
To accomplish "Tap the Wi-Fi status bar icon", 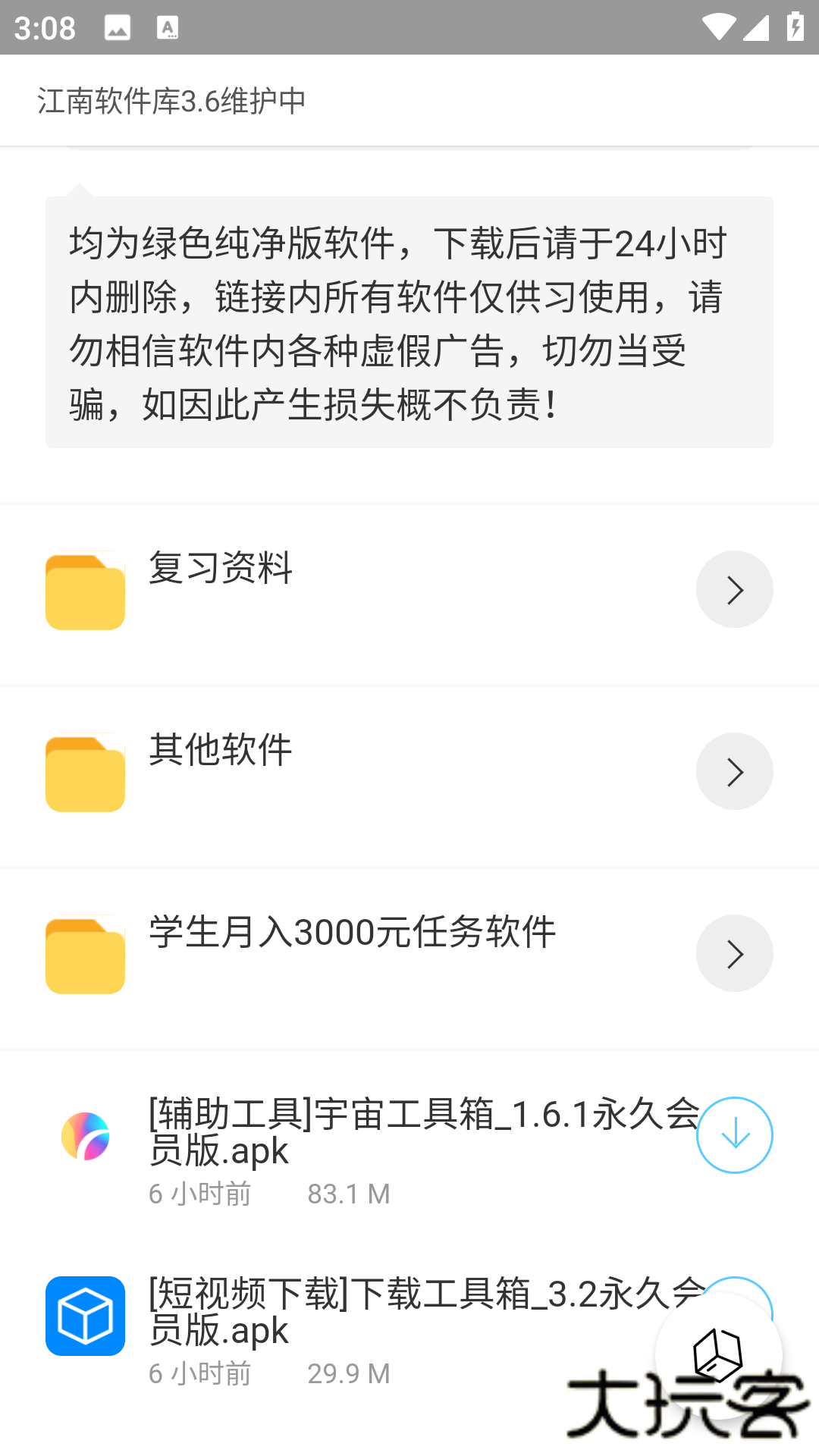I will [x=719, y=25].
